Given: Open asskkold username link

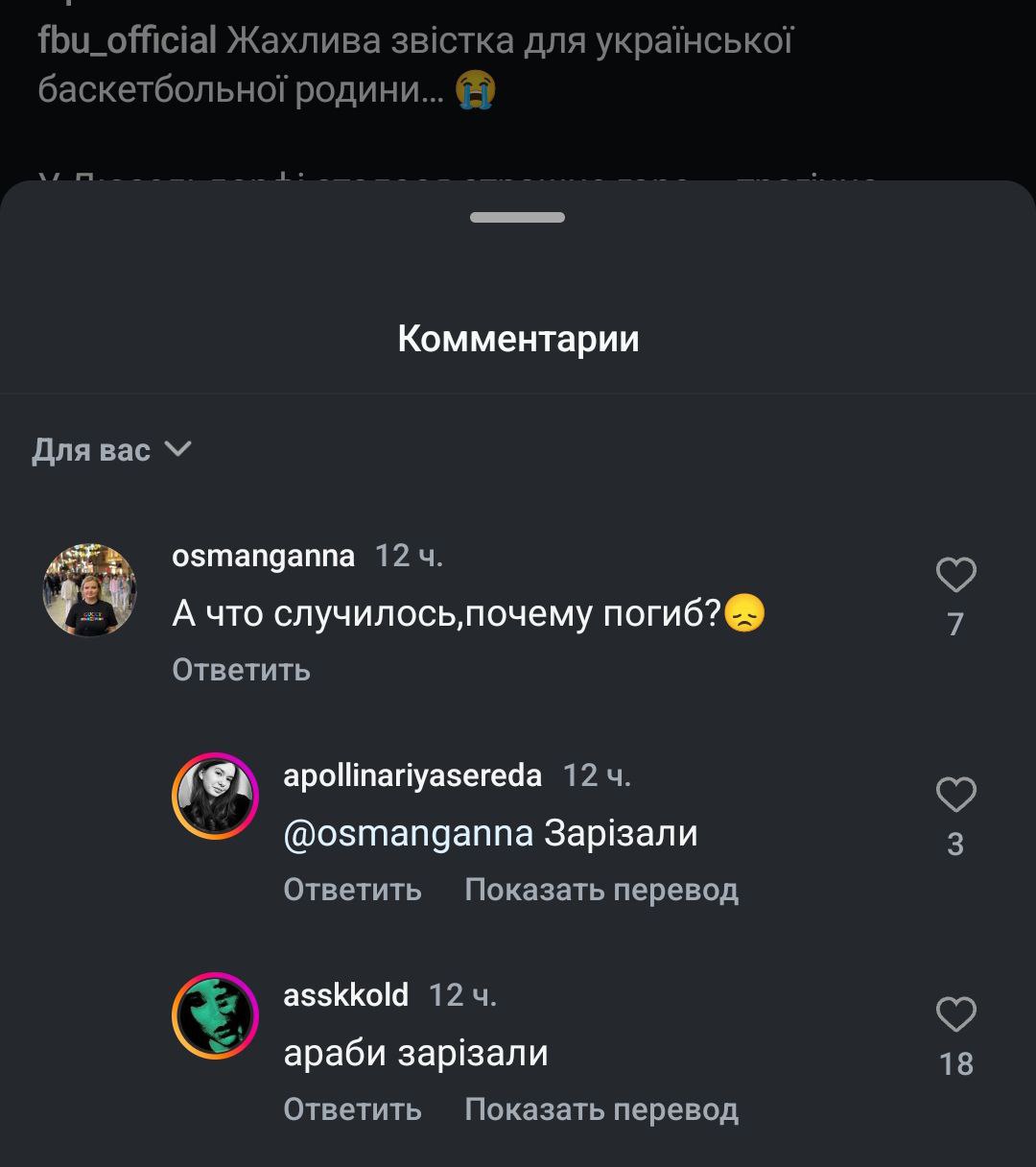Looking at the screenshot, I should pyautogui.click(x=346, y=995).
